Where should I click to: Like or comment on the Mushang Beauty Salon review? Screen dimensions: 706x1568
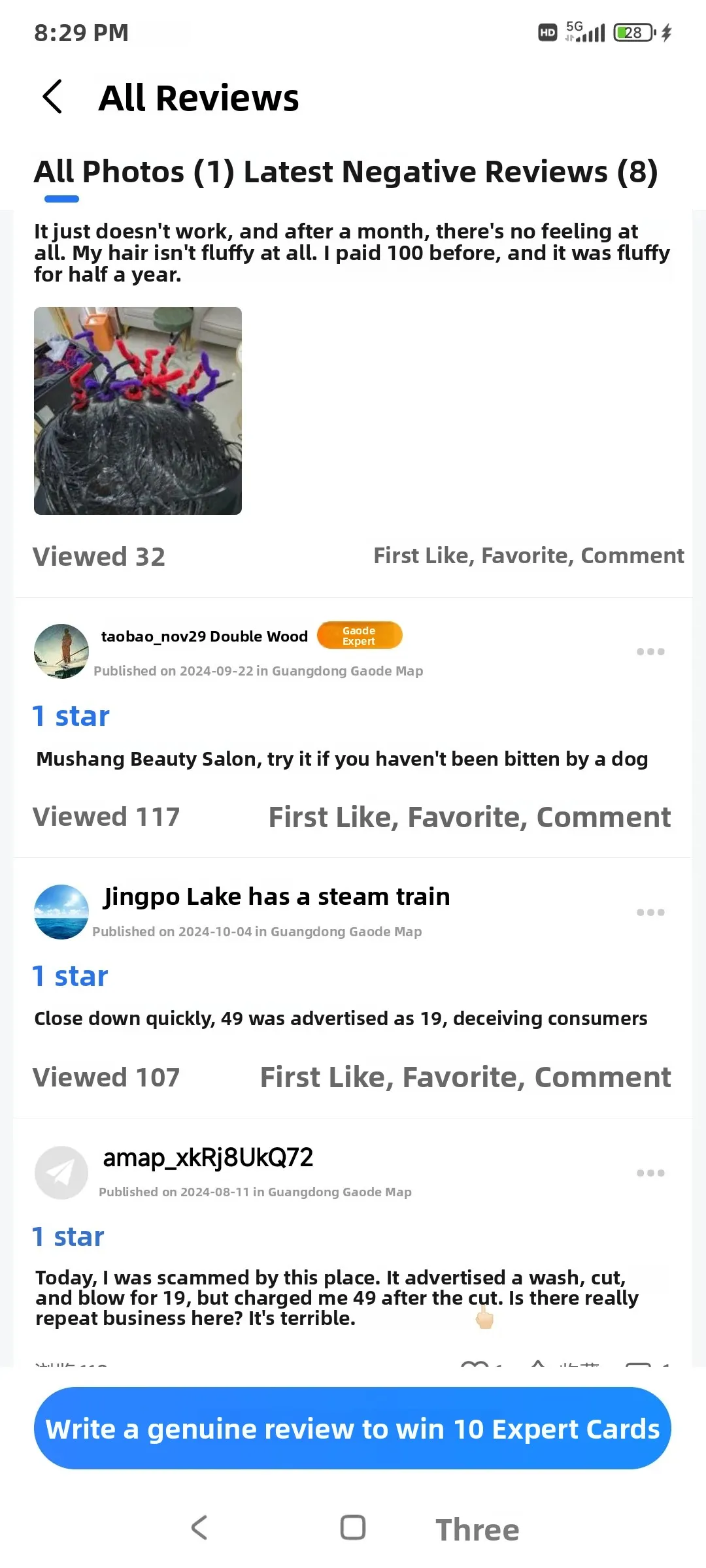tap(469, 817)
